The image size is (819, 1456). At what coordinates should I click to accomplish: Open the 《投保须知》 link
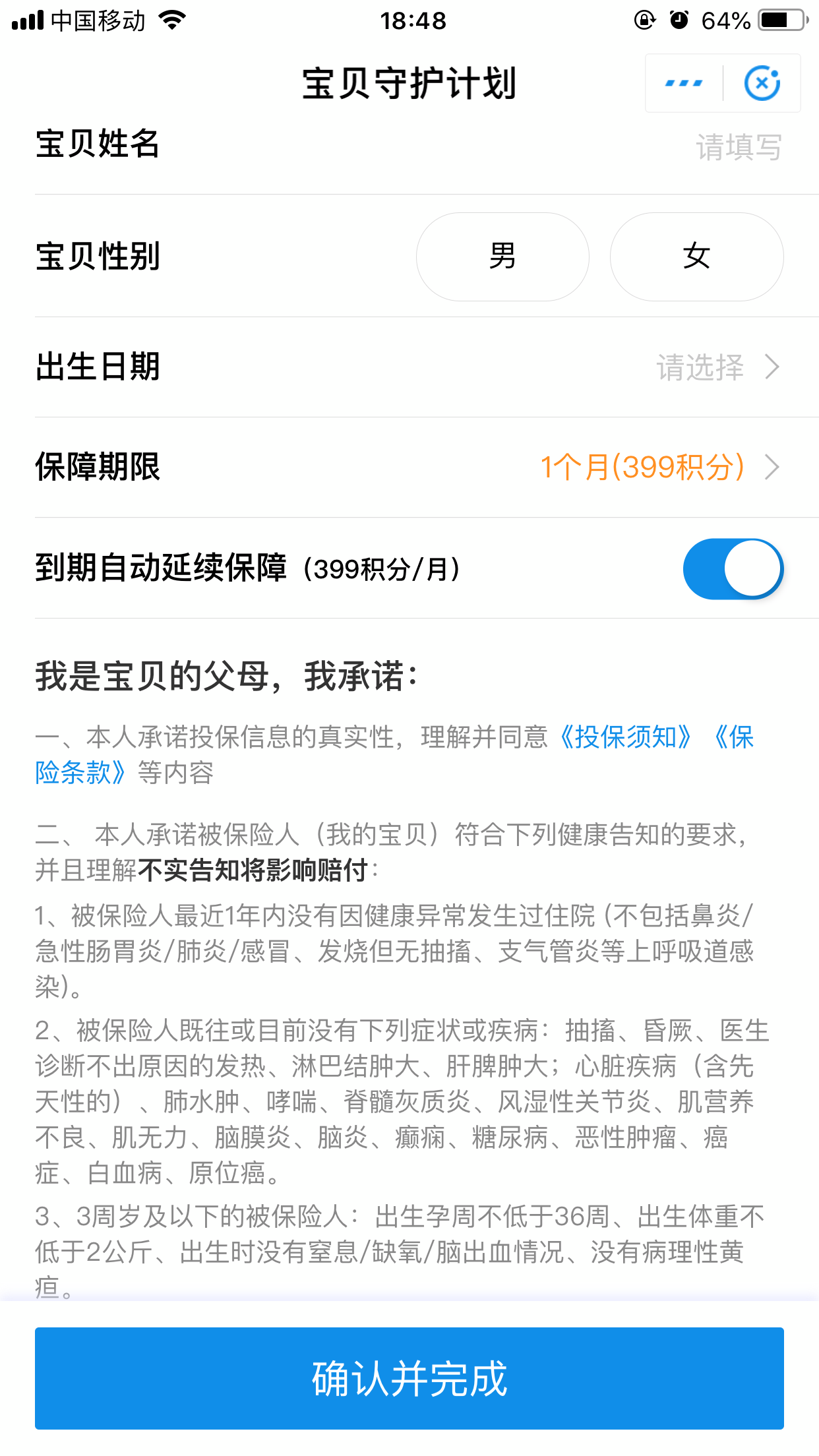[x=624, y=737]
